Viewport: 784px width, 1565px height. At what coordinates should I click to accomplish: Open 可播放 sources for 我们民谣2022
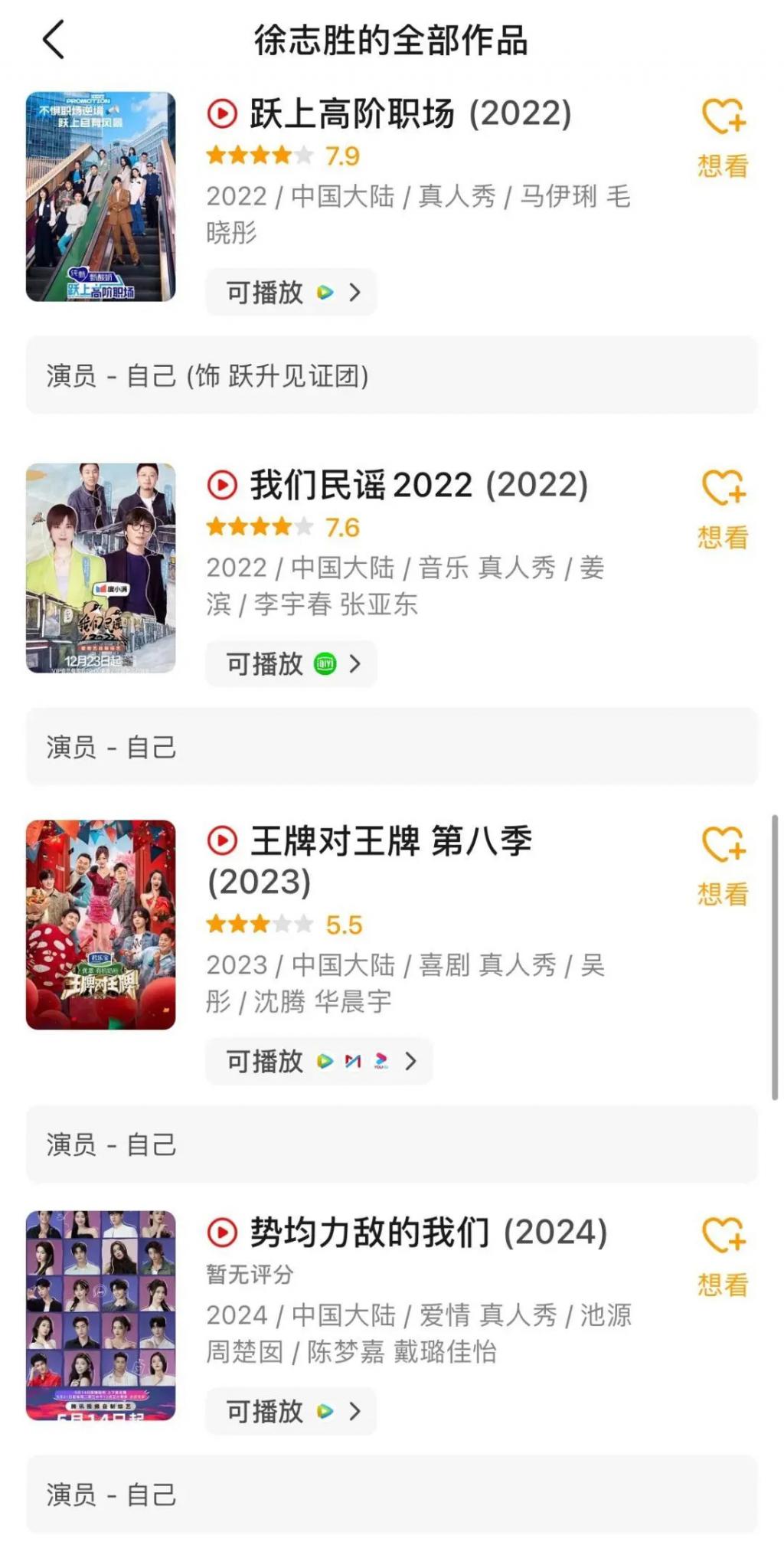(292, 663)
